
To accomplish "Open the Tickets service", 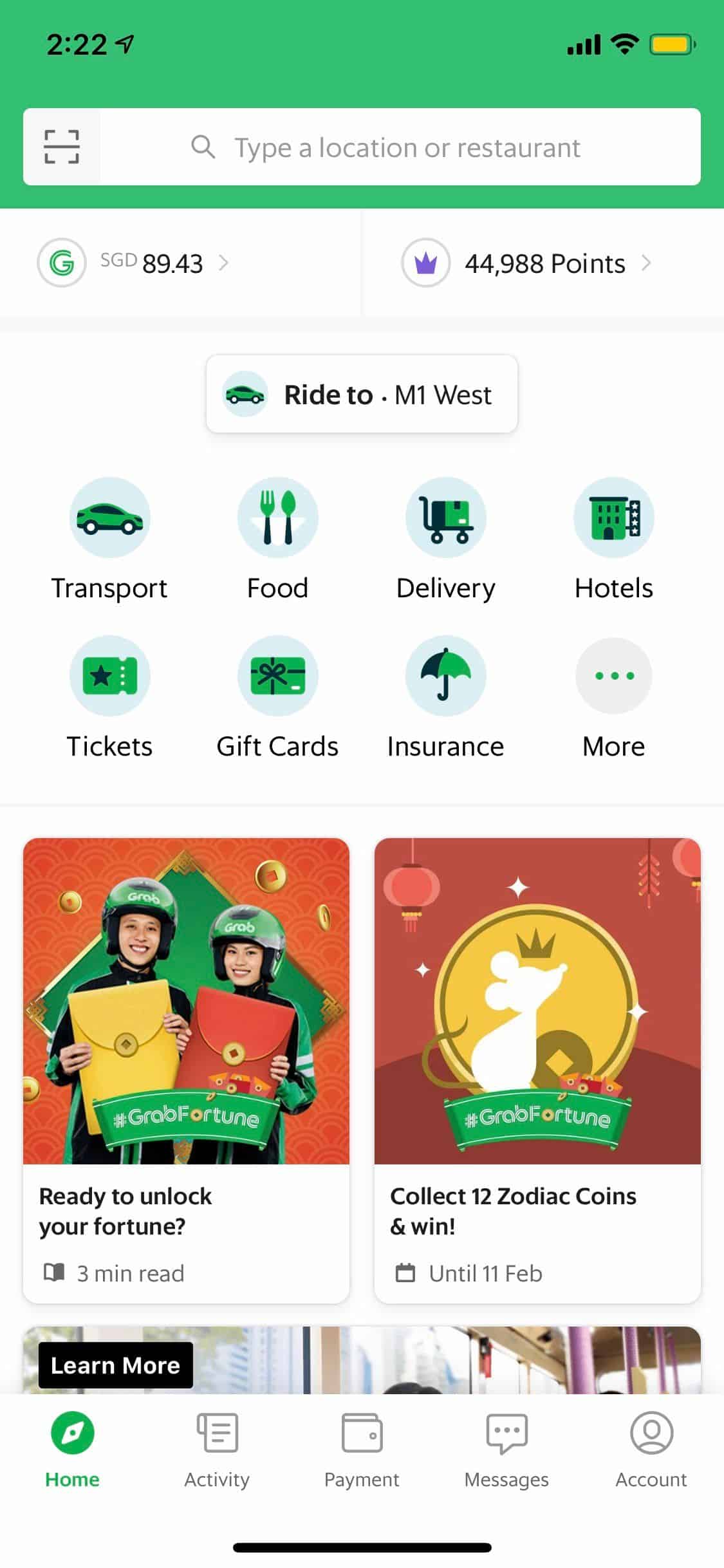I will (109, 698).
